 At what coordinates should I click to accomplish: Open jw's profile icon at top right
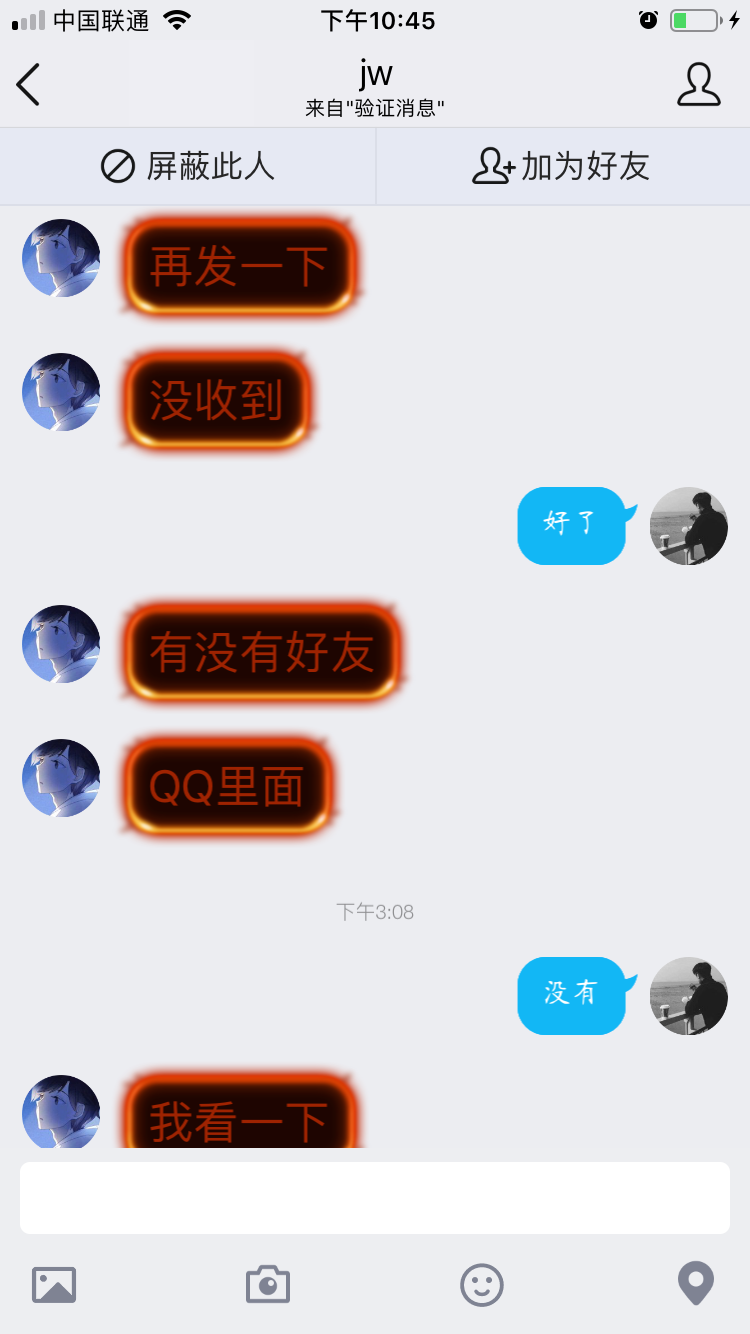coord(698,84)
